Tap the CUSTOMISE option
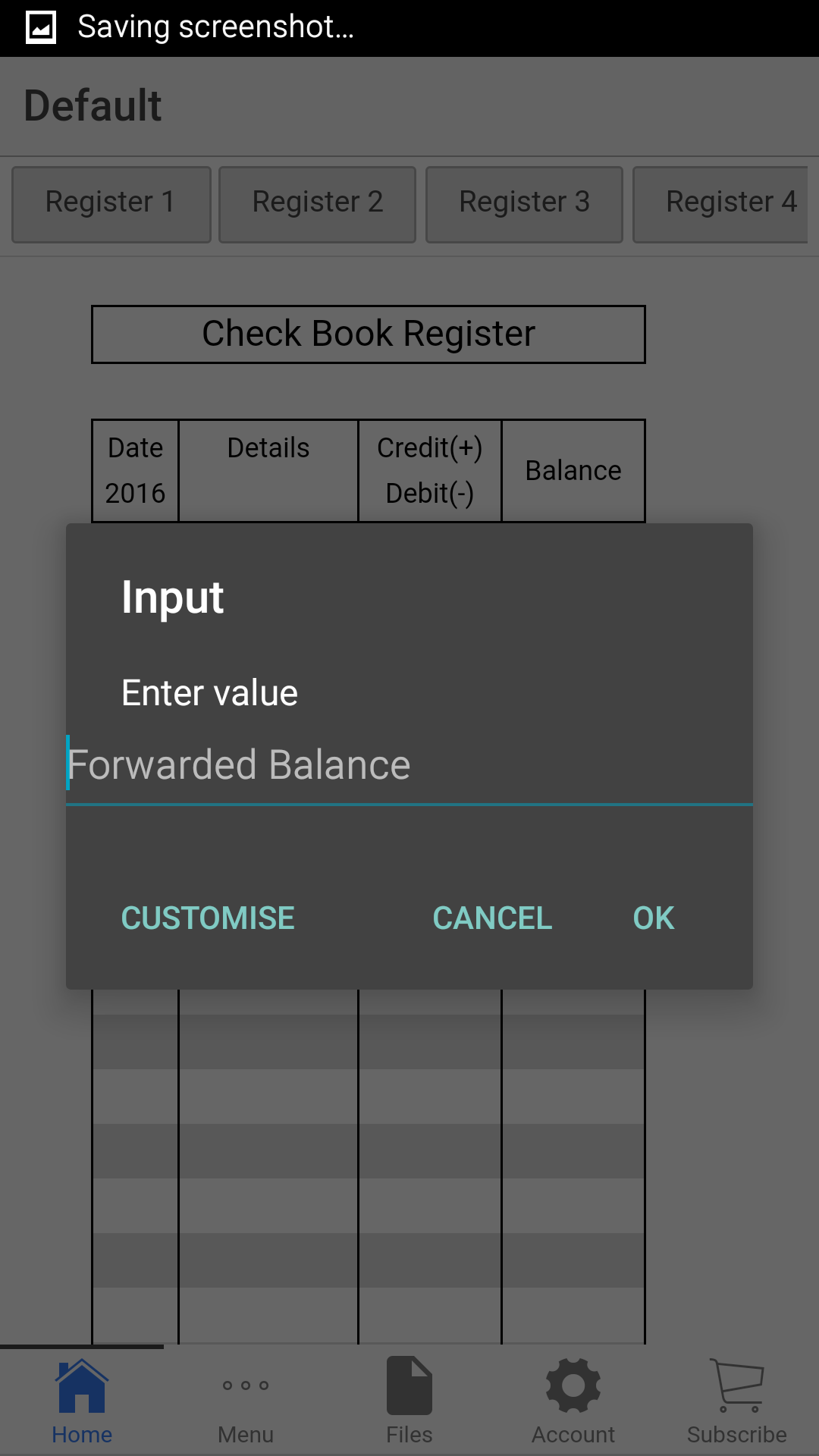Image resolution: width=819 pixels, height=1456 pixels. (x=207, y=918)
